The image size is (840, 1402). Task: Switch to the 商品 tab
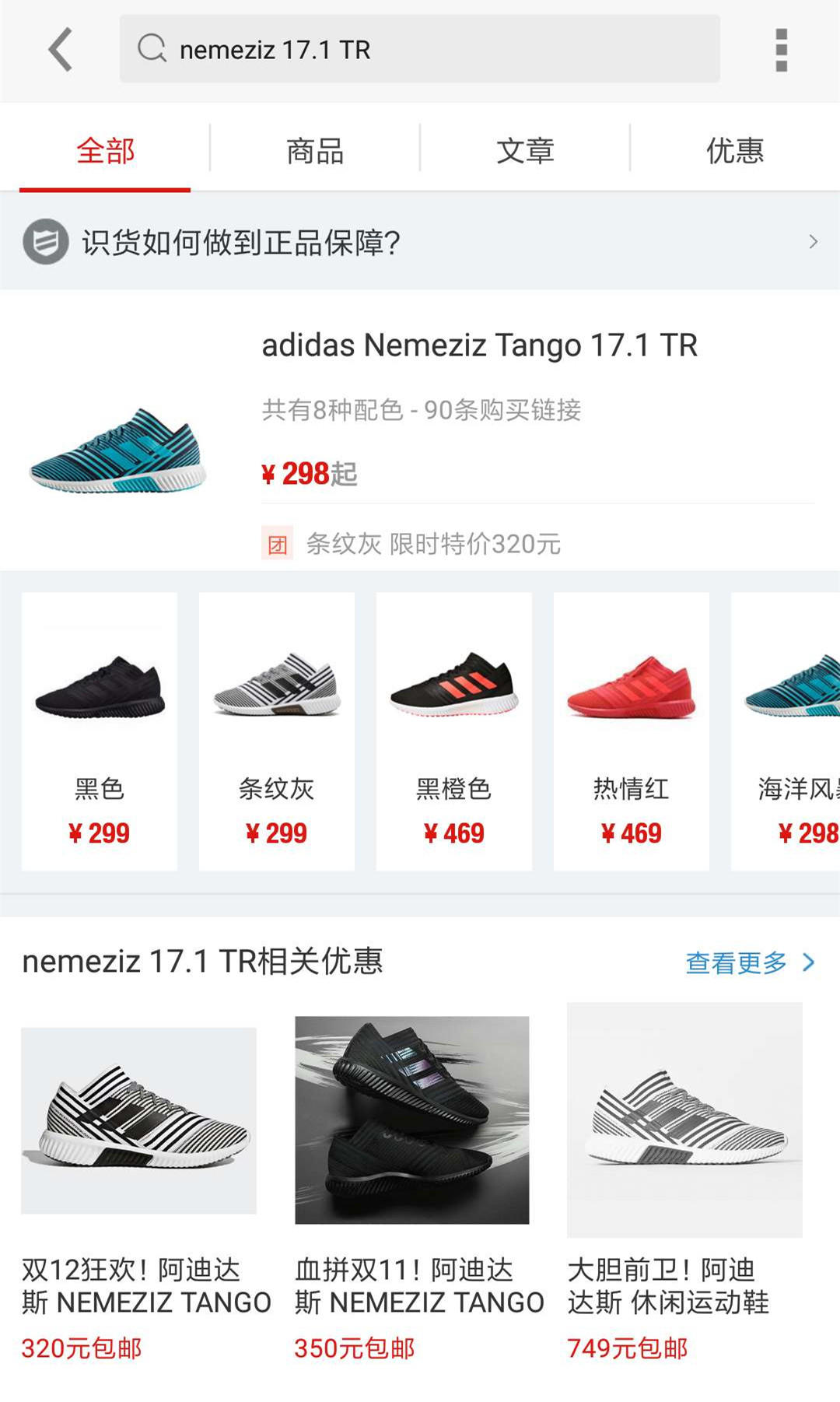[x=315, y=151]
